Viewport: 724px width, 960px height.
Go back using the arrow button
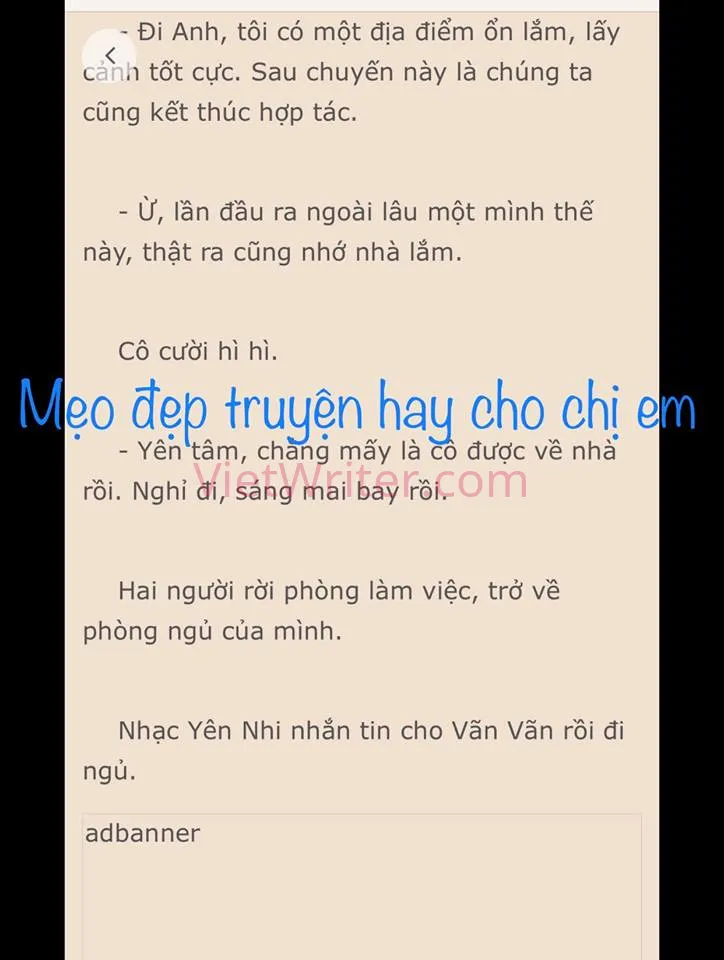point(110,55)
